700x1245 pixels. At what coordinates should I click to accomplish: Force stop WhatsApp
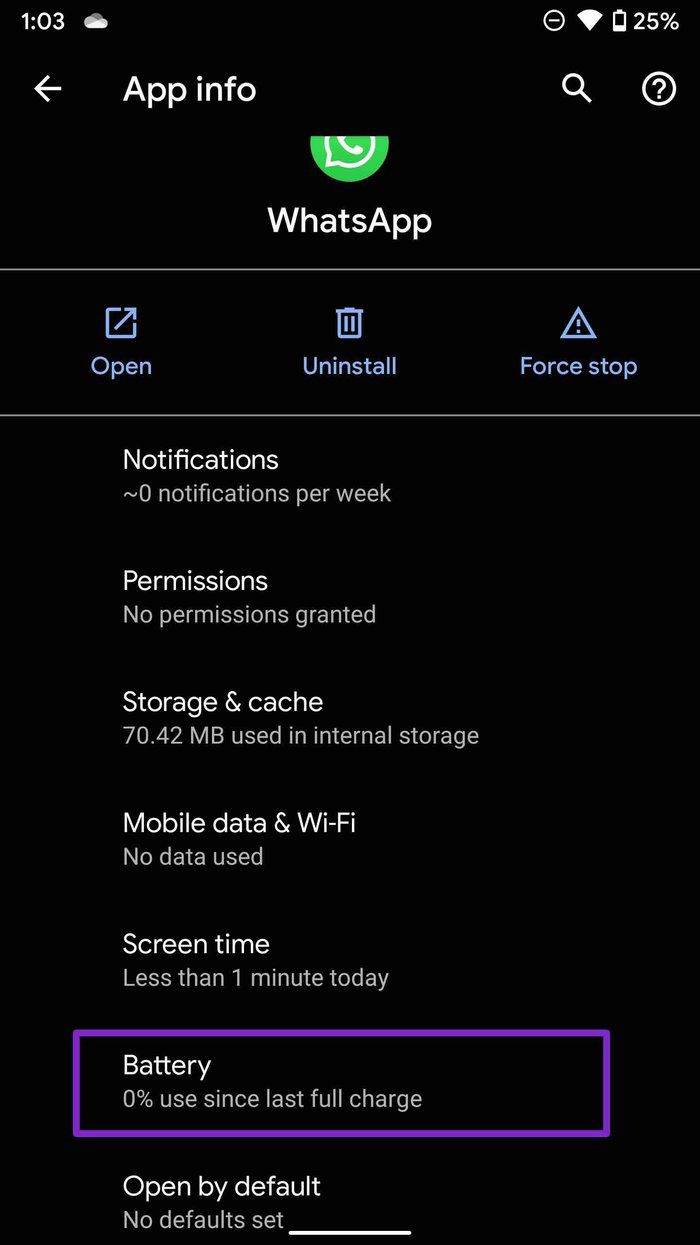[x=578, y=343]
